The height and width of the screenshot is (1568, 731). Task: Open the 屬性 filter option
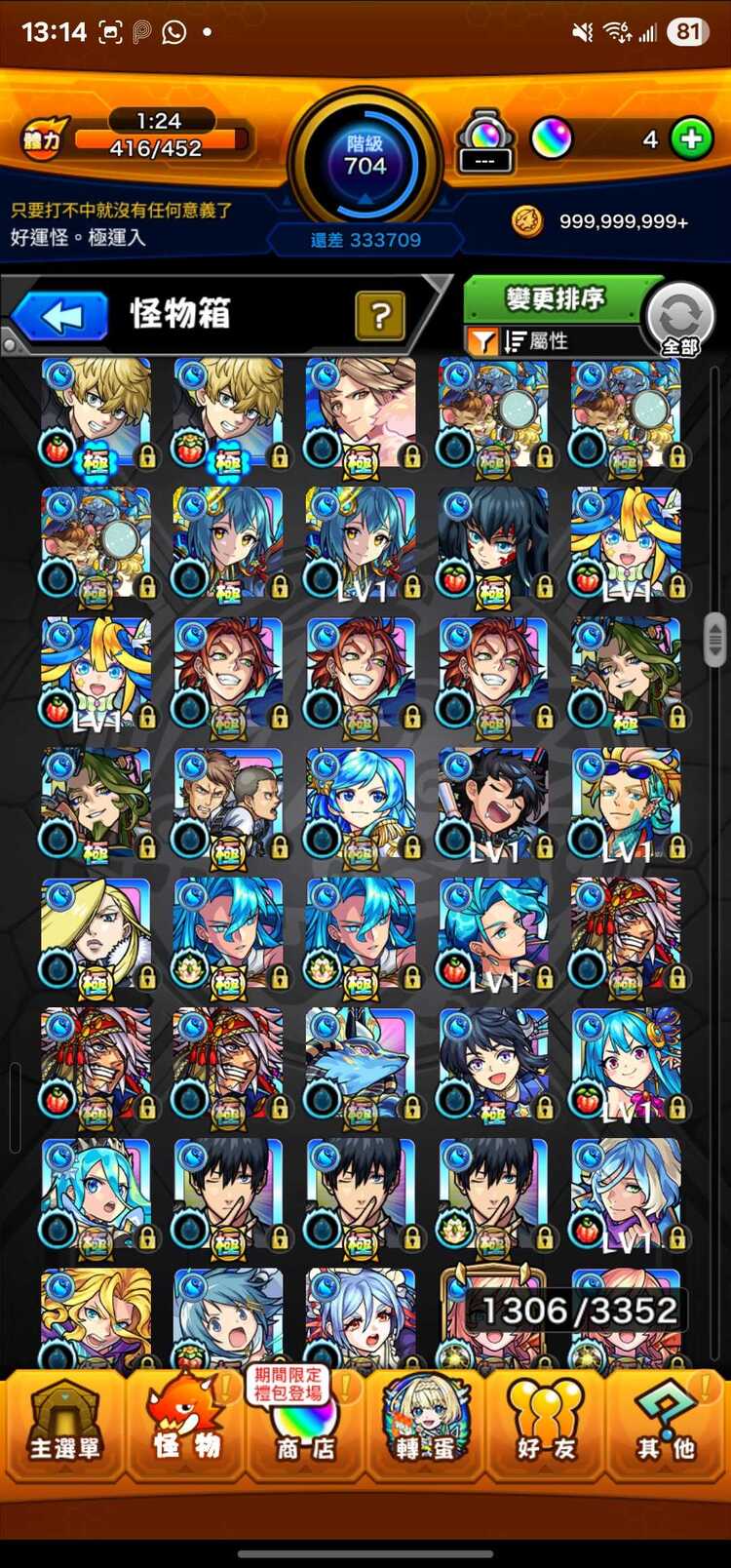coord(536,341)
